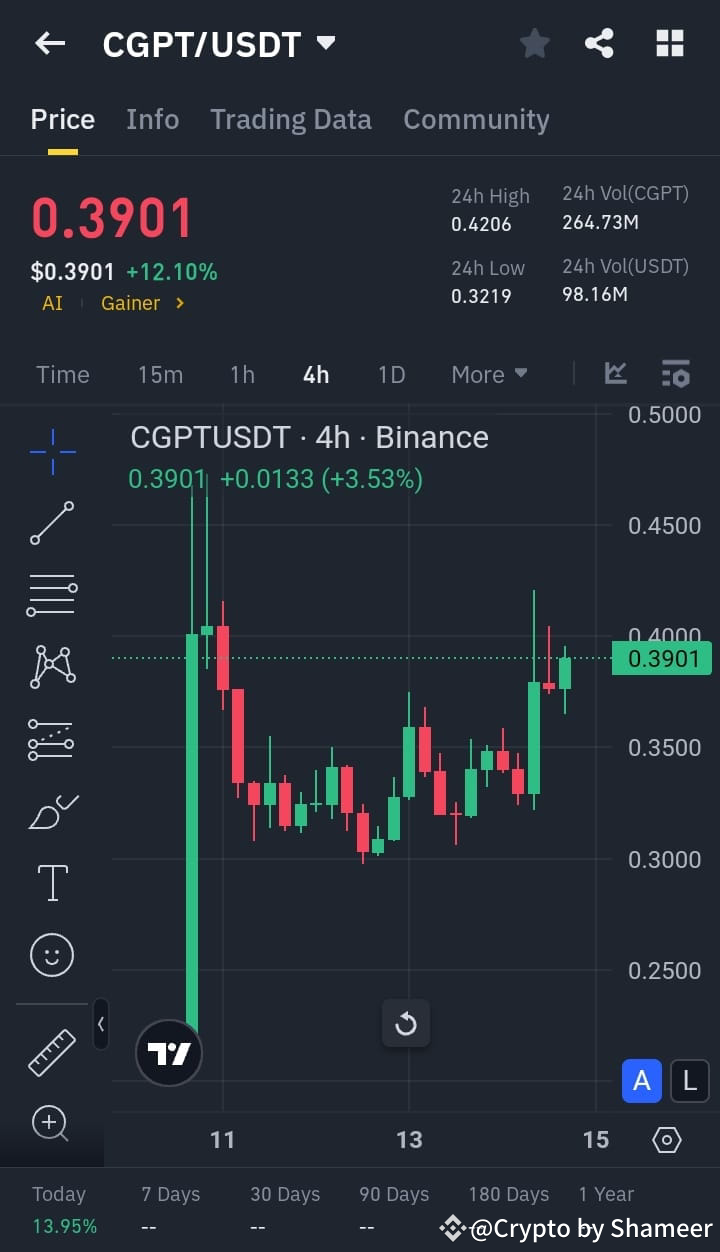This screenshot has width=720, height=1252.
Task: Open the trading pair selector dropdown
Action: click(x=324, y=43)
